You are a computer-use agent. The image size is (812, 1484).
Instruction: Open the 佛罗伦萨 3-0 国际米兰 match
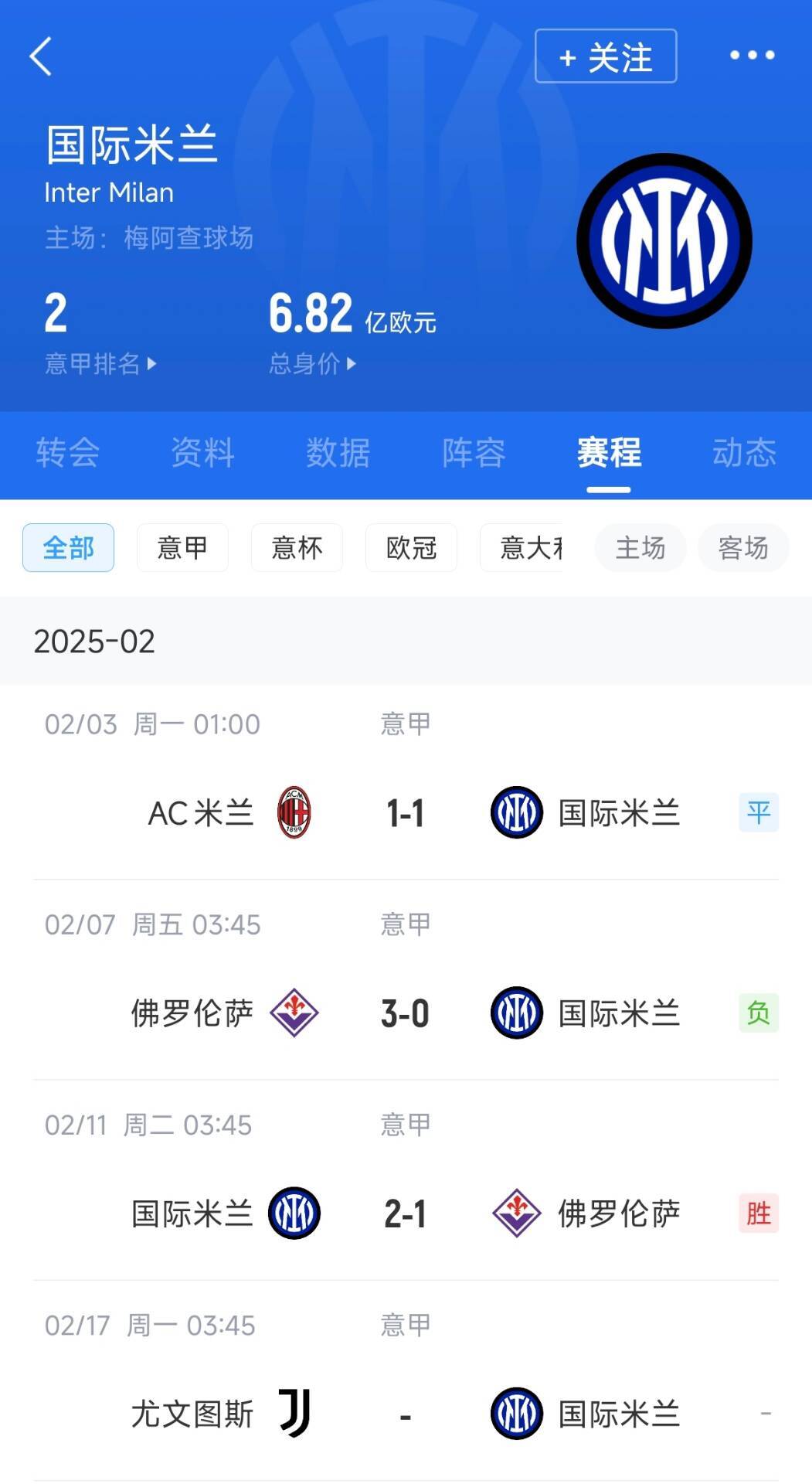point(405,1013)
